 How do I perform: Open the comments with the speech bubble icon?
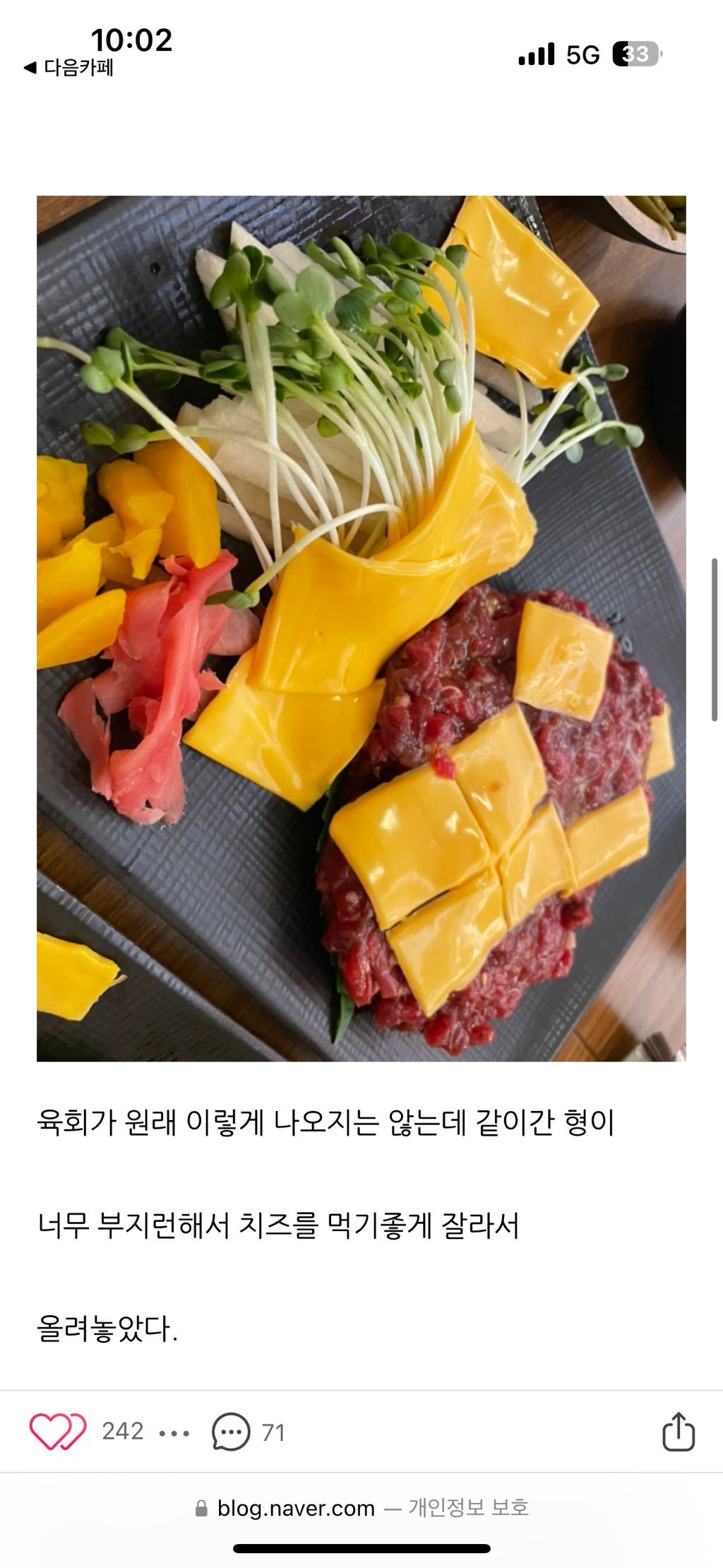pos(231,1432)
